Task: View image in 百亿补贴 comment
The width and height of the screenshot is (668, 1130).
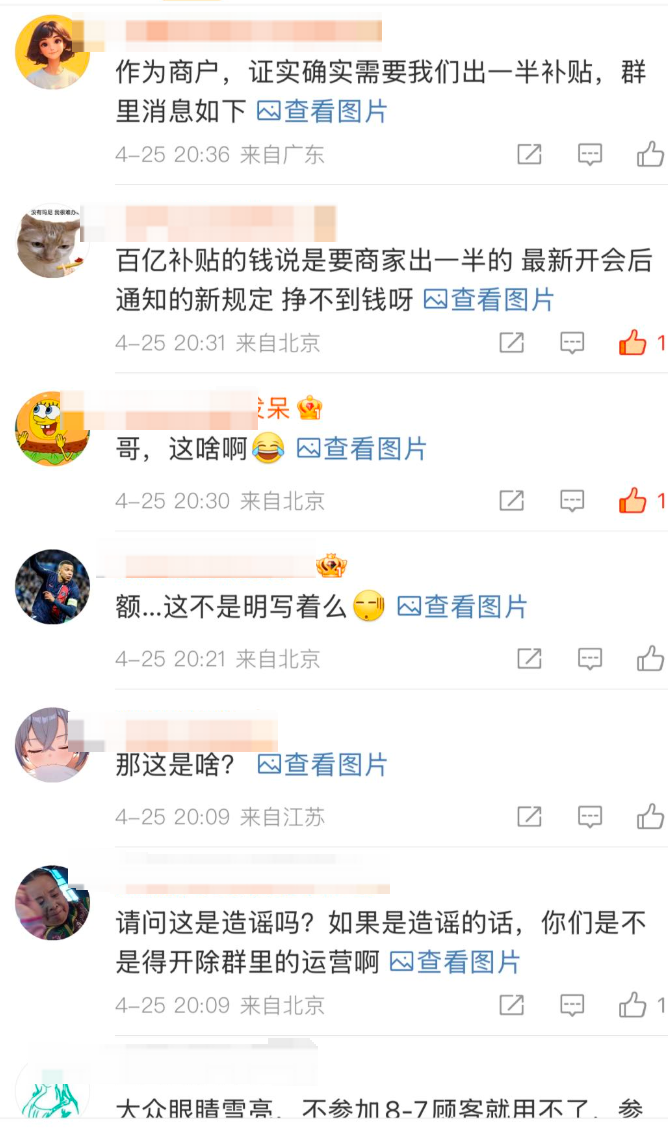Action: pos(489,299)
